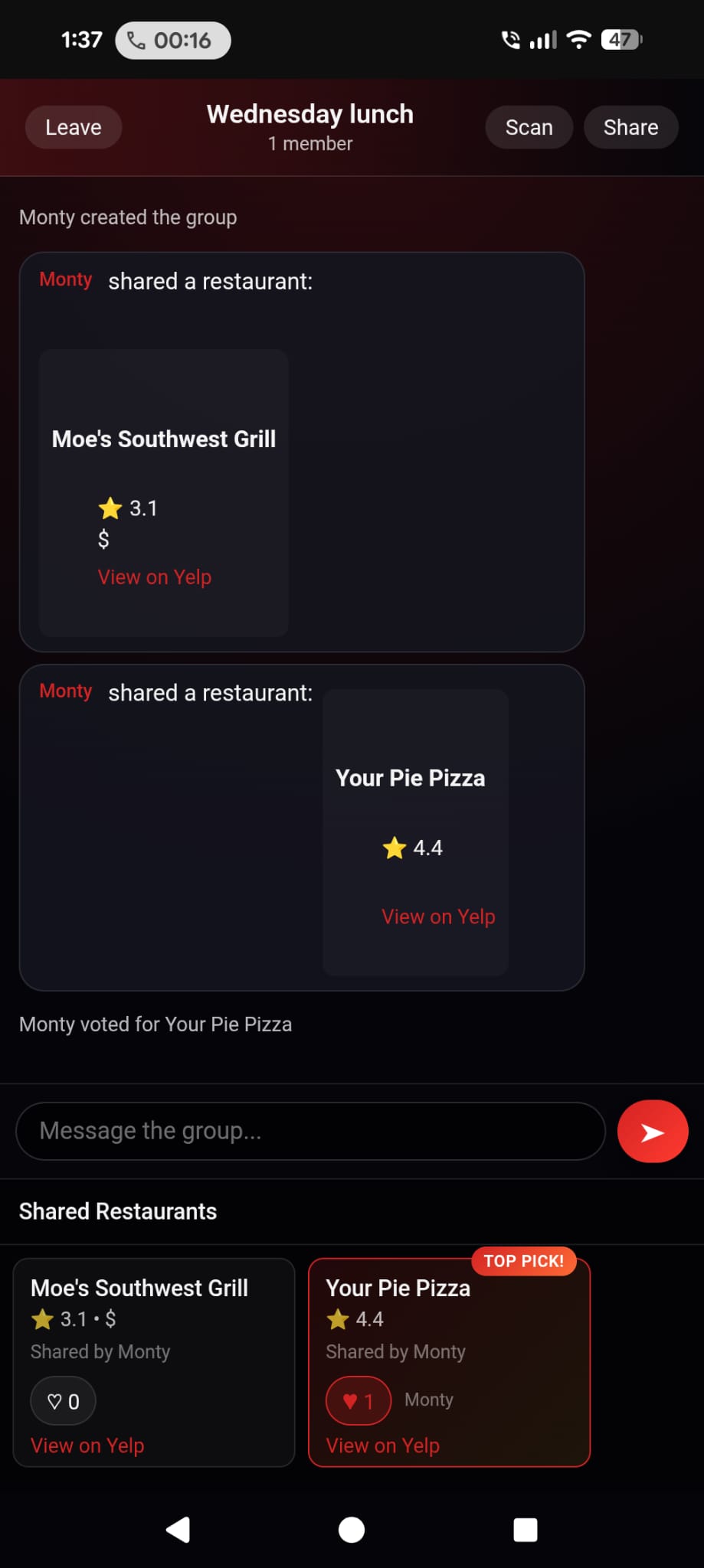Open the Scan option
This screenshot has height=1568, width=704.
coord(529,127)
